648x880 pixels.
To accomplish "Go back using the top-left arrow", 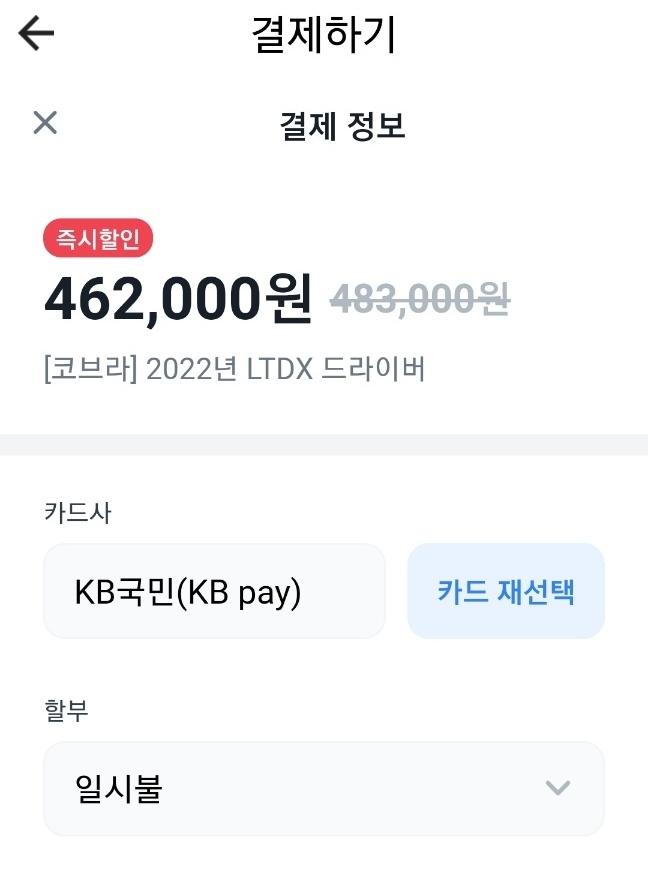I will [x=36, y=35].
